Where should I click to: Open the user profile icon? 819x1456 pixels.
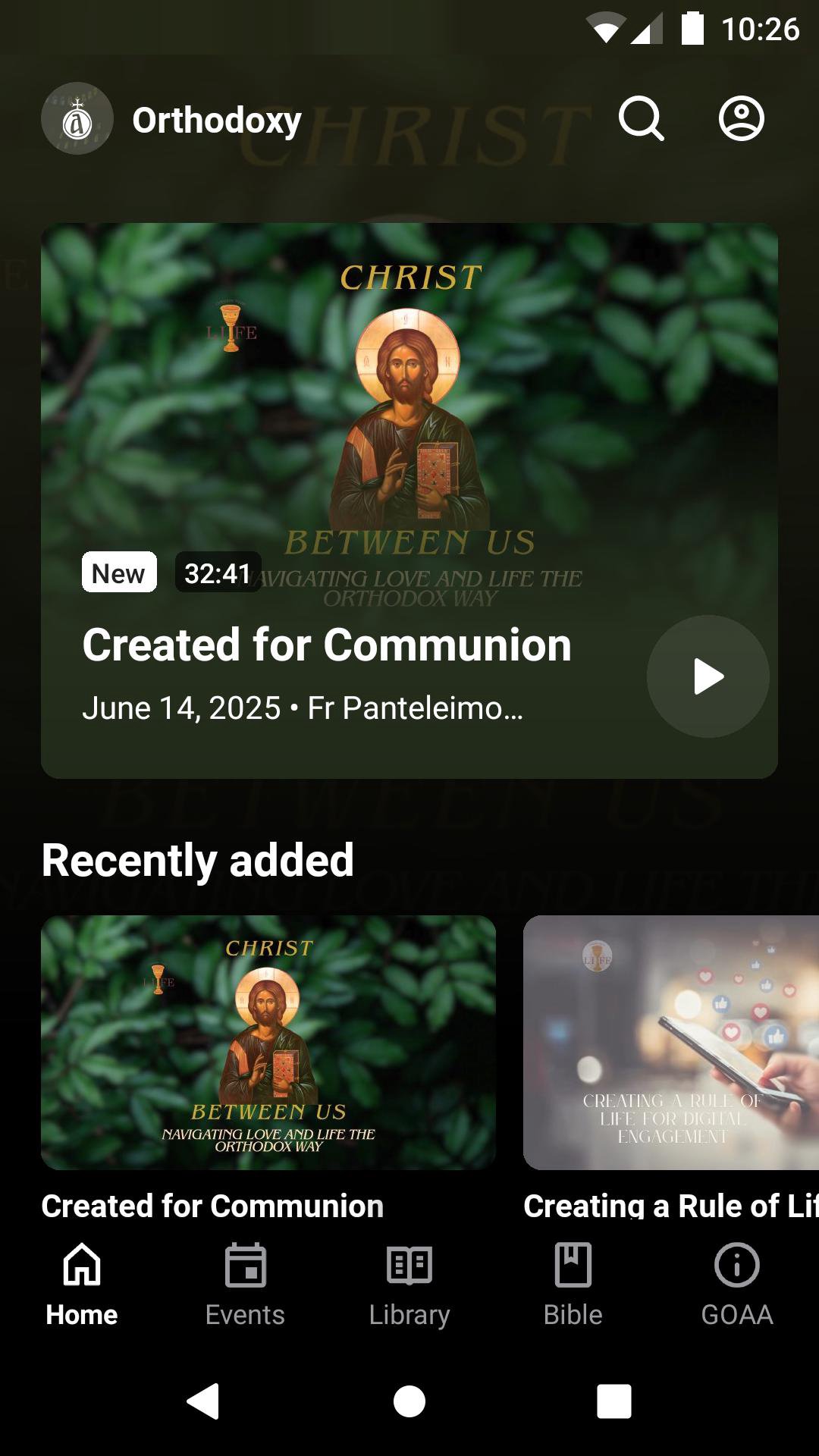click(741, 119)
